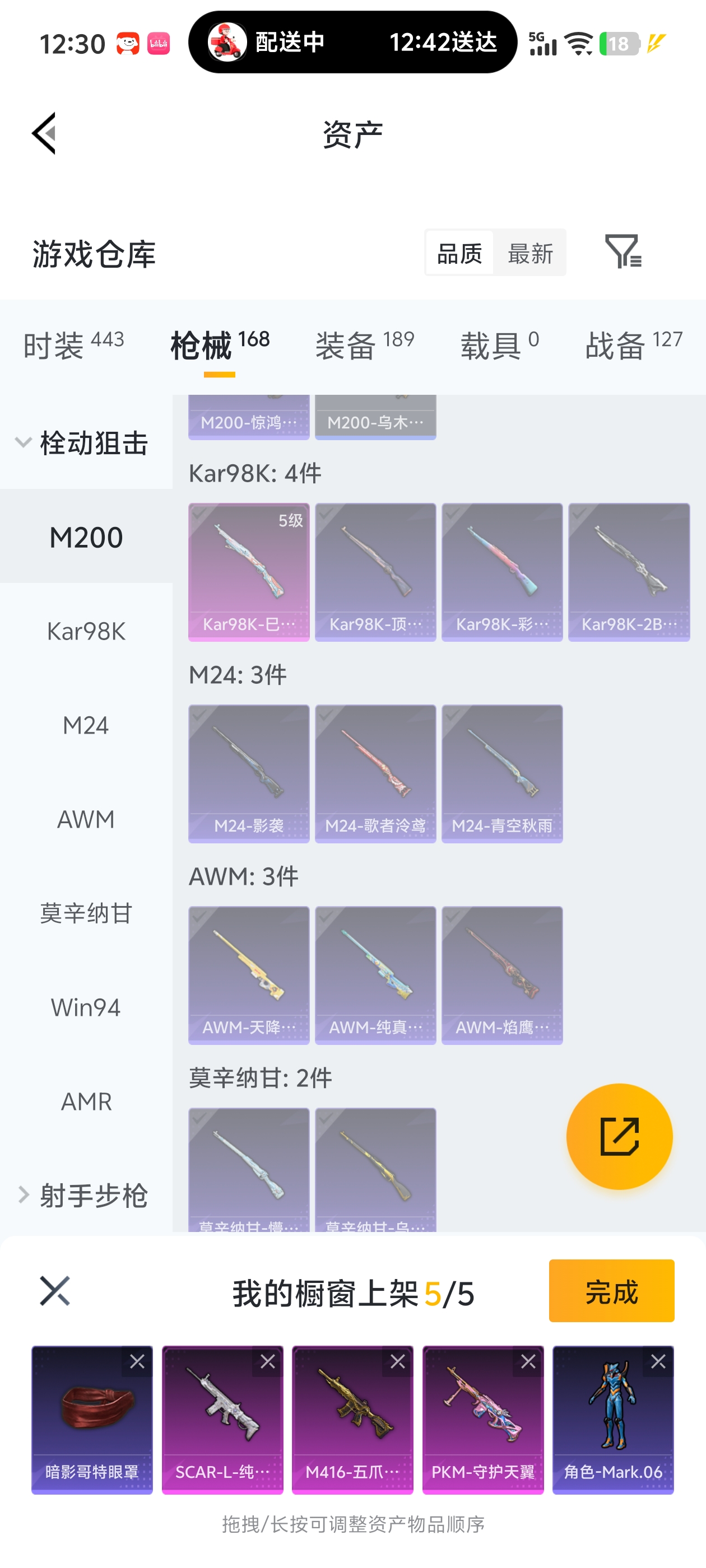Jump to Kar98K in the sidebar
Screen dimensions: 706x1568
[86, 631]
